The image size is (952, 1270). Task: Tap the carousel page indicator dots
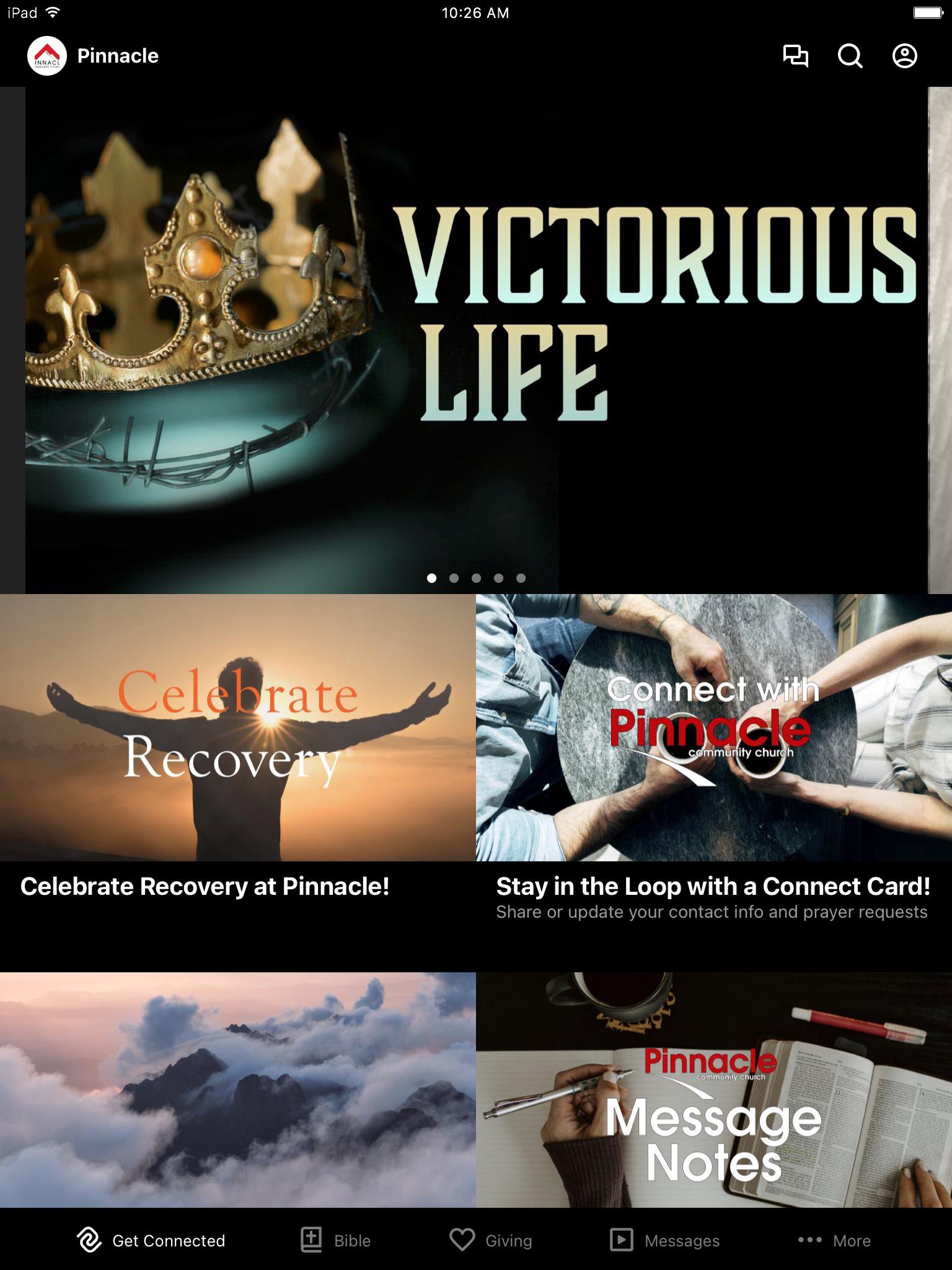click(x=476, y=578)
